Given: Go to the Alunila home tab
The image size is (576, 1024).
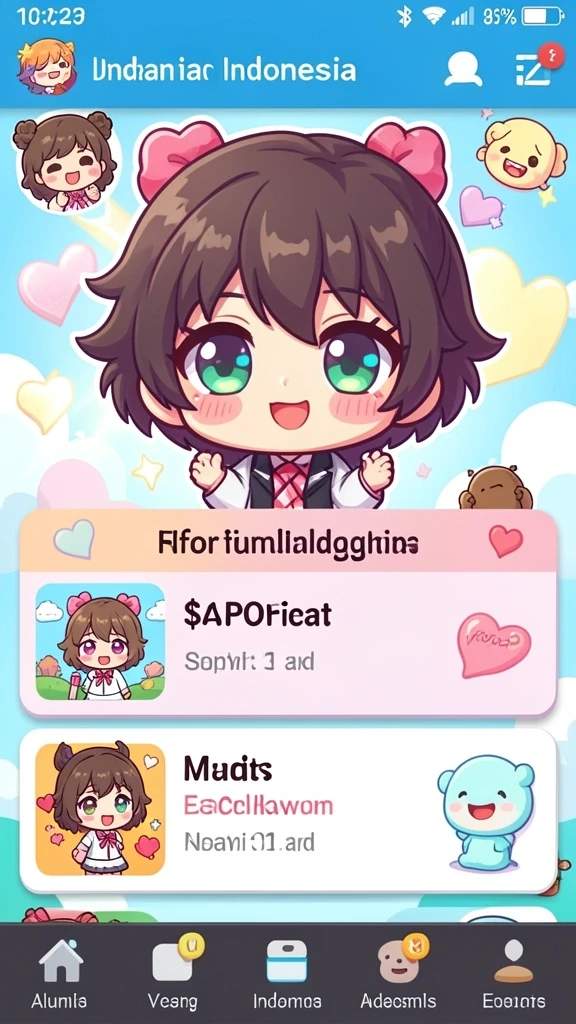Looking at the screenshot, I should (x=59, y=973).
